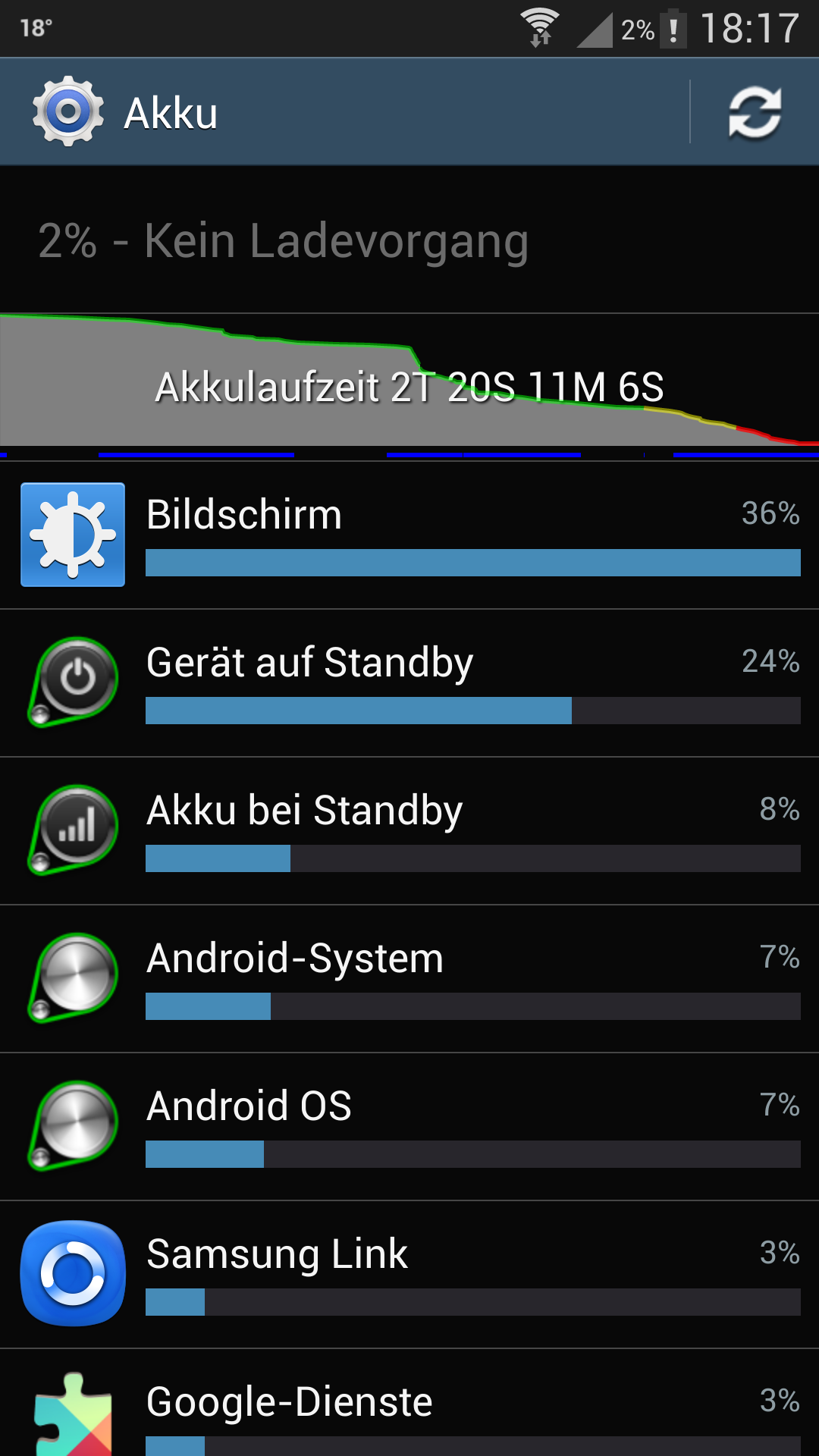Open Bildschirm battery usage details
This screenshot has height=1456, width=819.
pyautogui.click(x=409, y=535)
